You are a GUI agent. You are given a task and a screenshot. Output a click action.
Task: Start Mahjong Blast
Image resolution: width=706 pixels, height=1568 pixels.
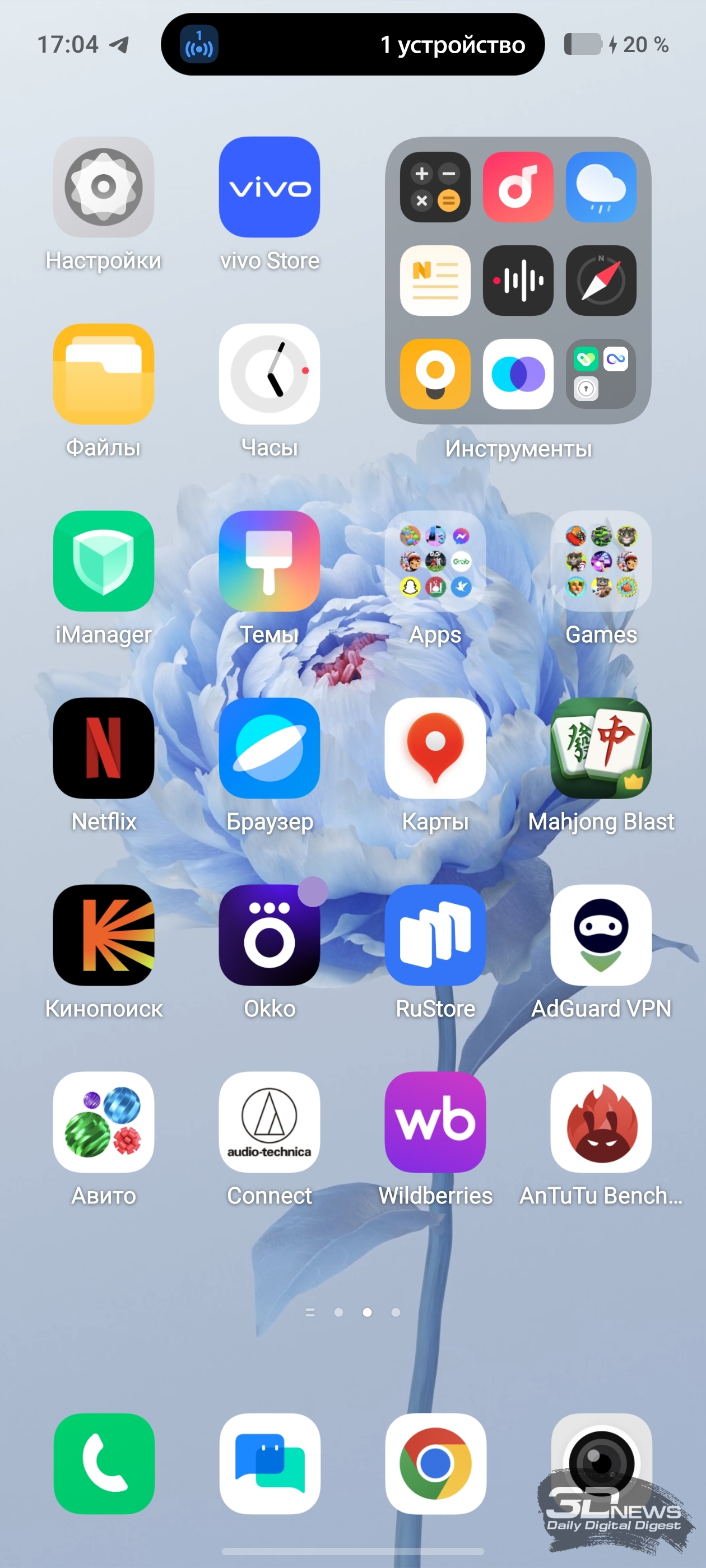[601, 748]
